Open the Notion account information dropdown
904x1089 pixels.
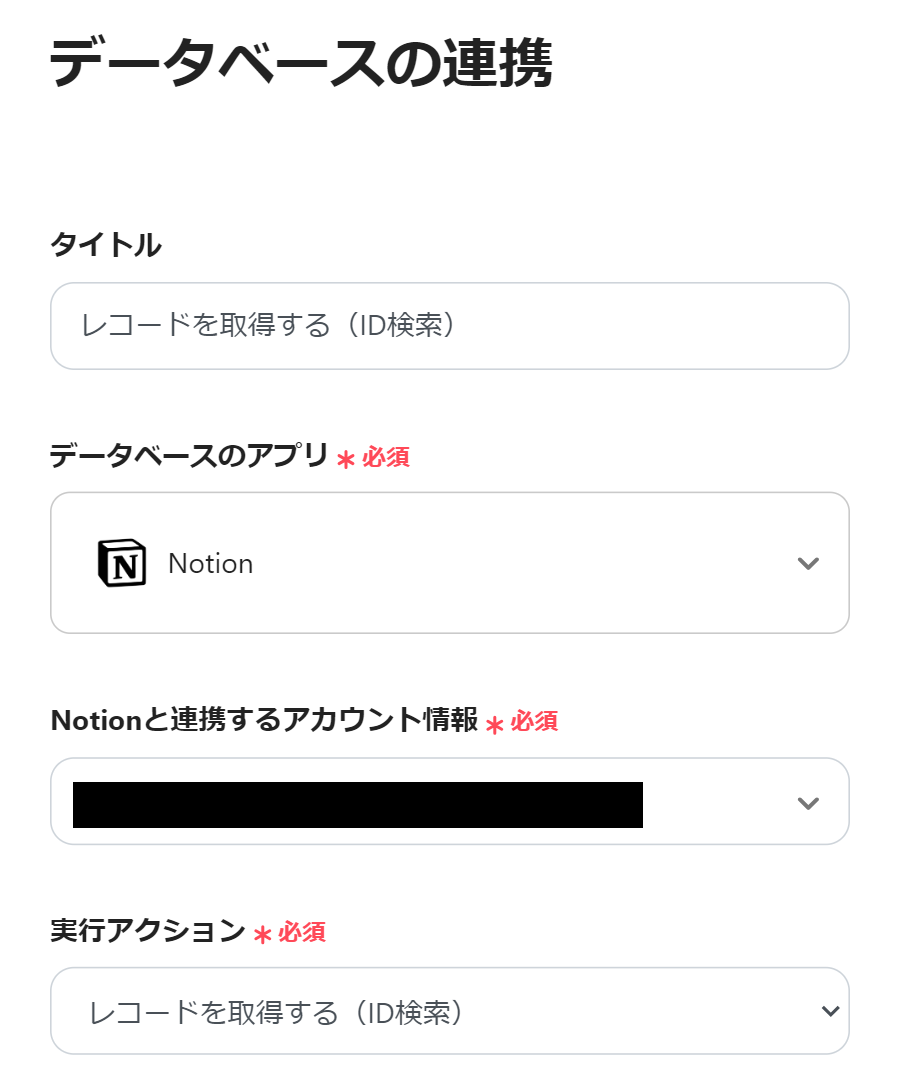pos(449,802)
